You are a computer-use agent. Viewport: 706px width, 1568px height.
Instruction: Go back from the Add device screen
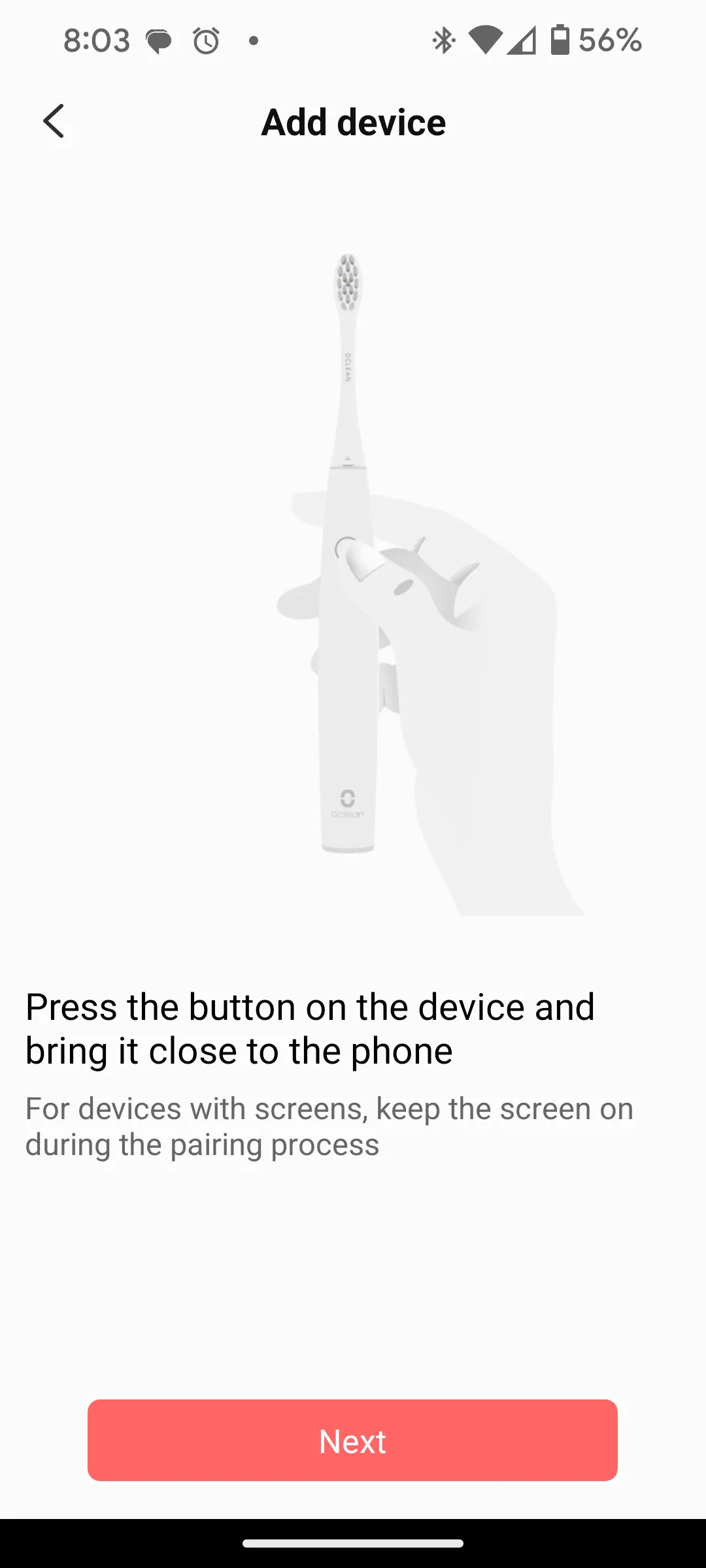pyautogui.click(x=54, y=122)
